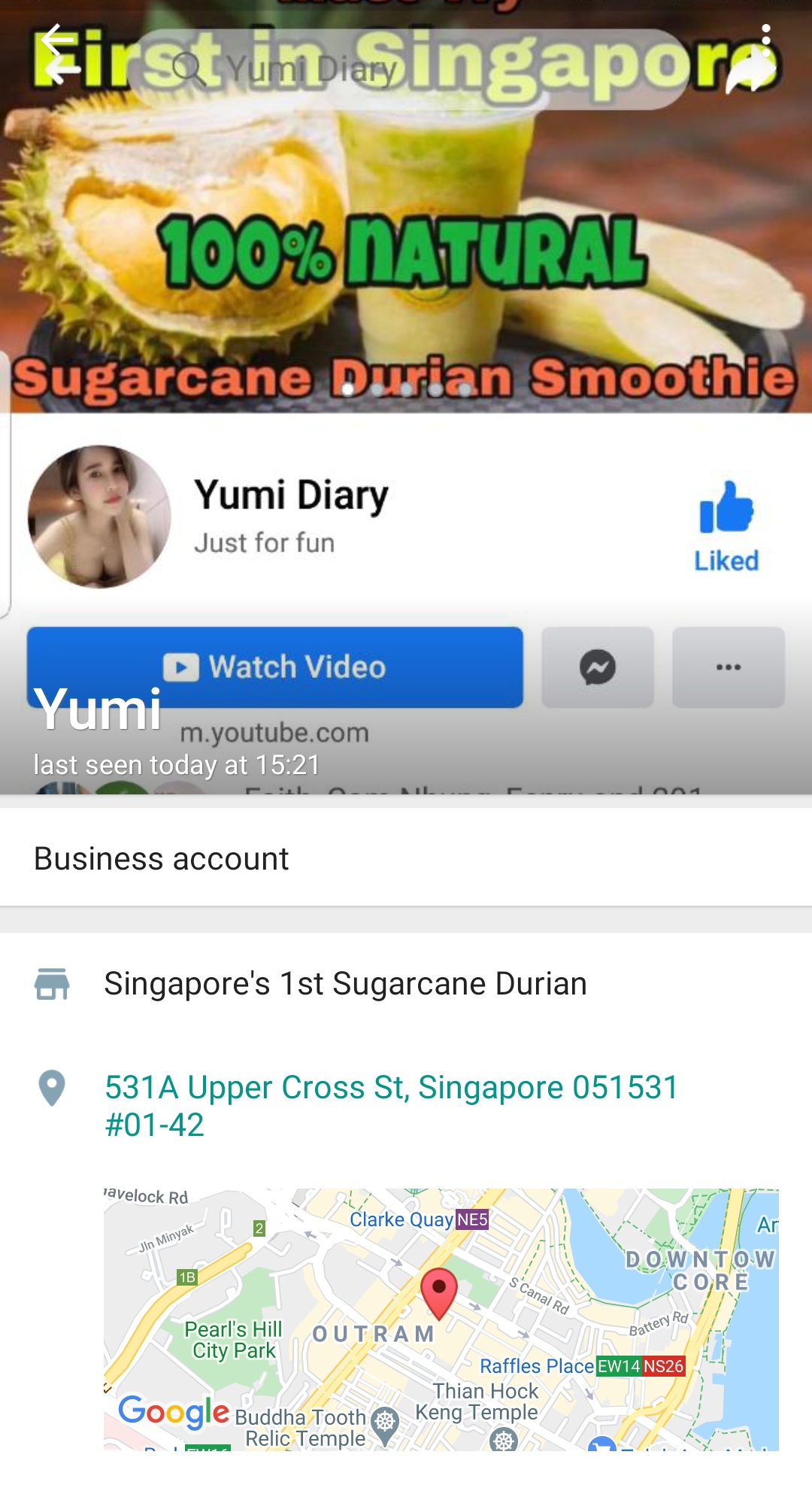Open the map preview of the location
This screenshot has height=1494, width=812.
pos(441,1319)
